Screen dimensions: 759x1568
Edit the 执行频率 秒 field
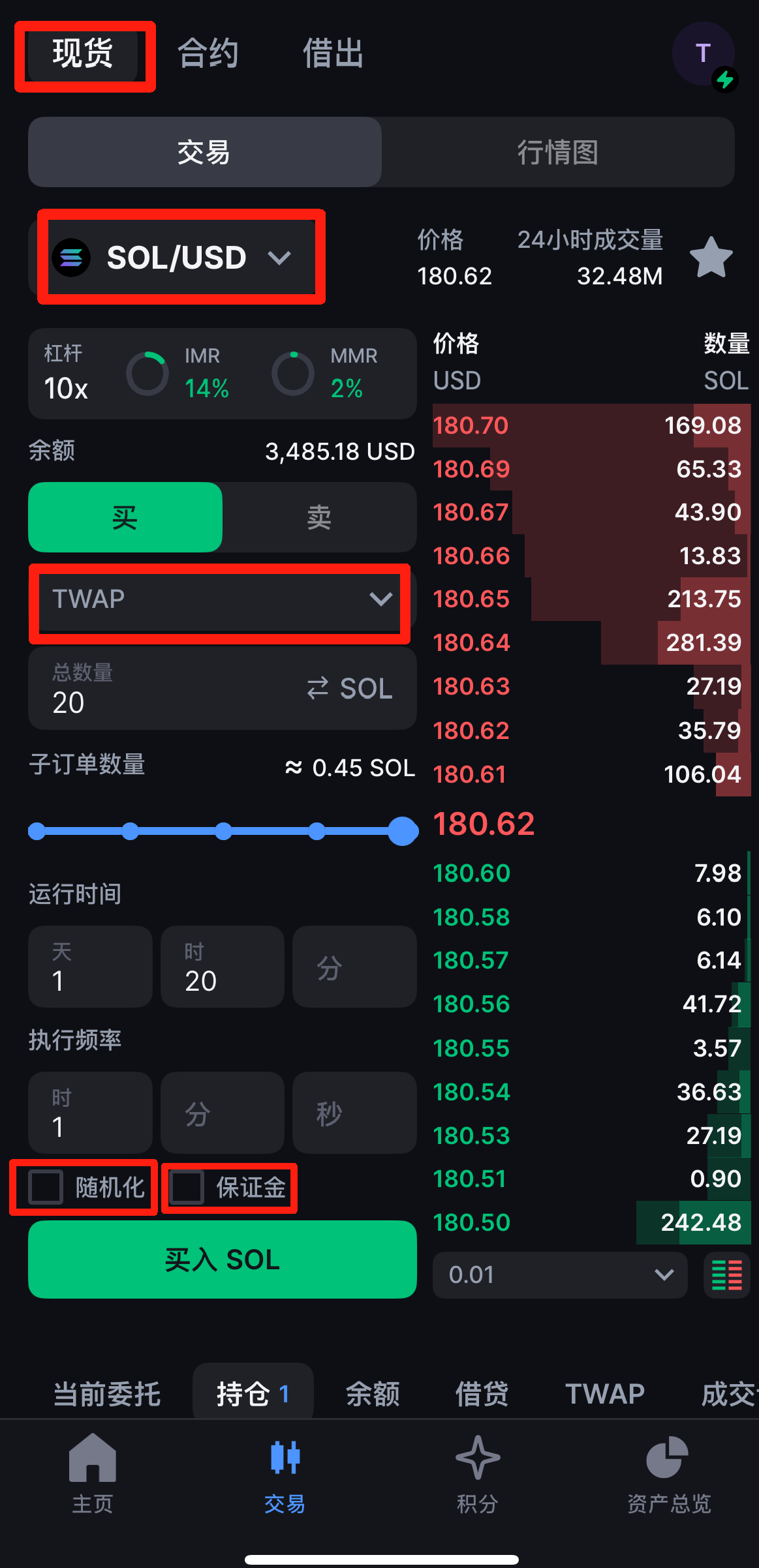coord(354,1113)
